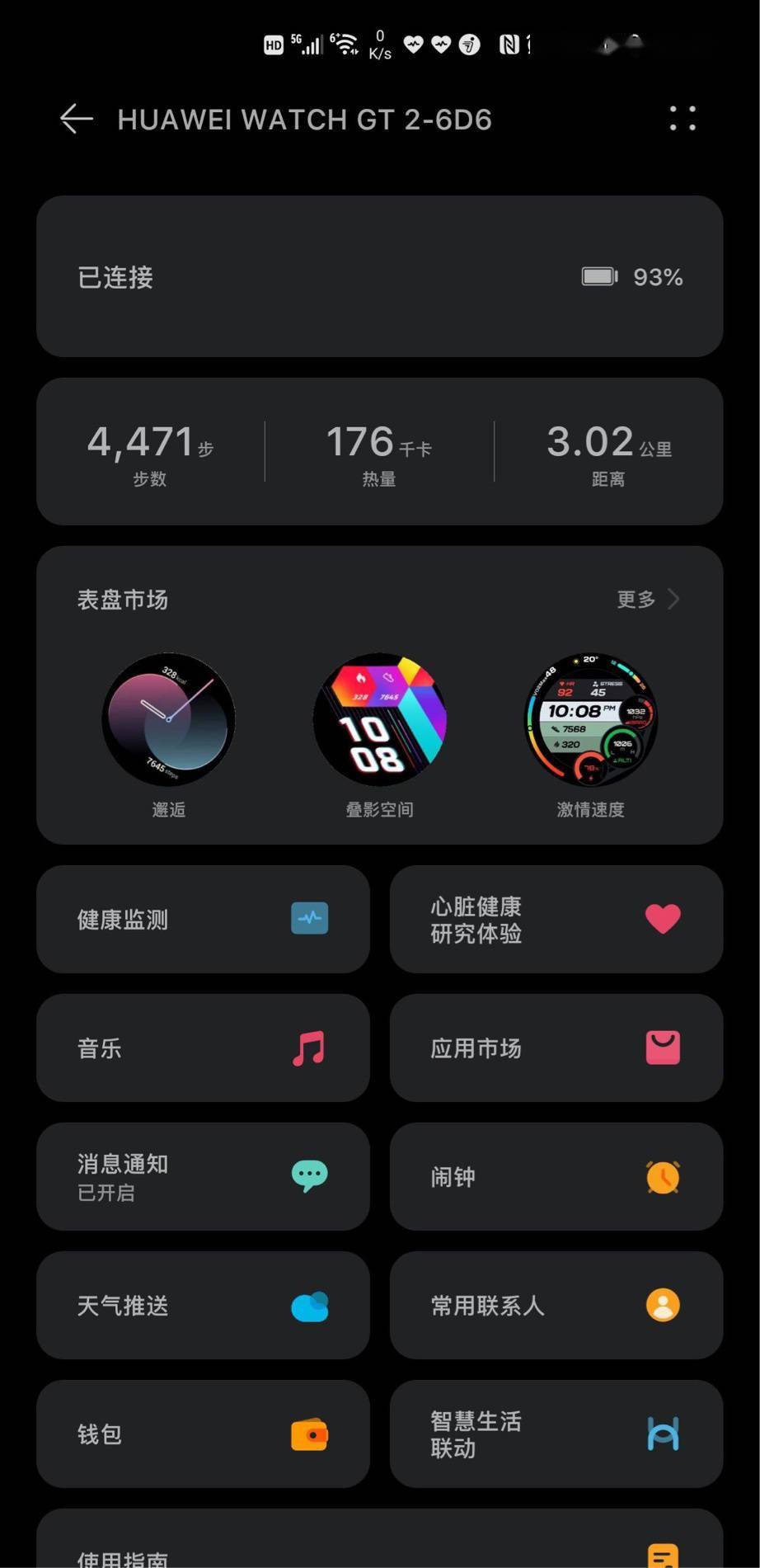Open the 钱包 wallet card
Image resolution: width=760 pixels, height=1568 pixels.
click(x=203, y=1434)
